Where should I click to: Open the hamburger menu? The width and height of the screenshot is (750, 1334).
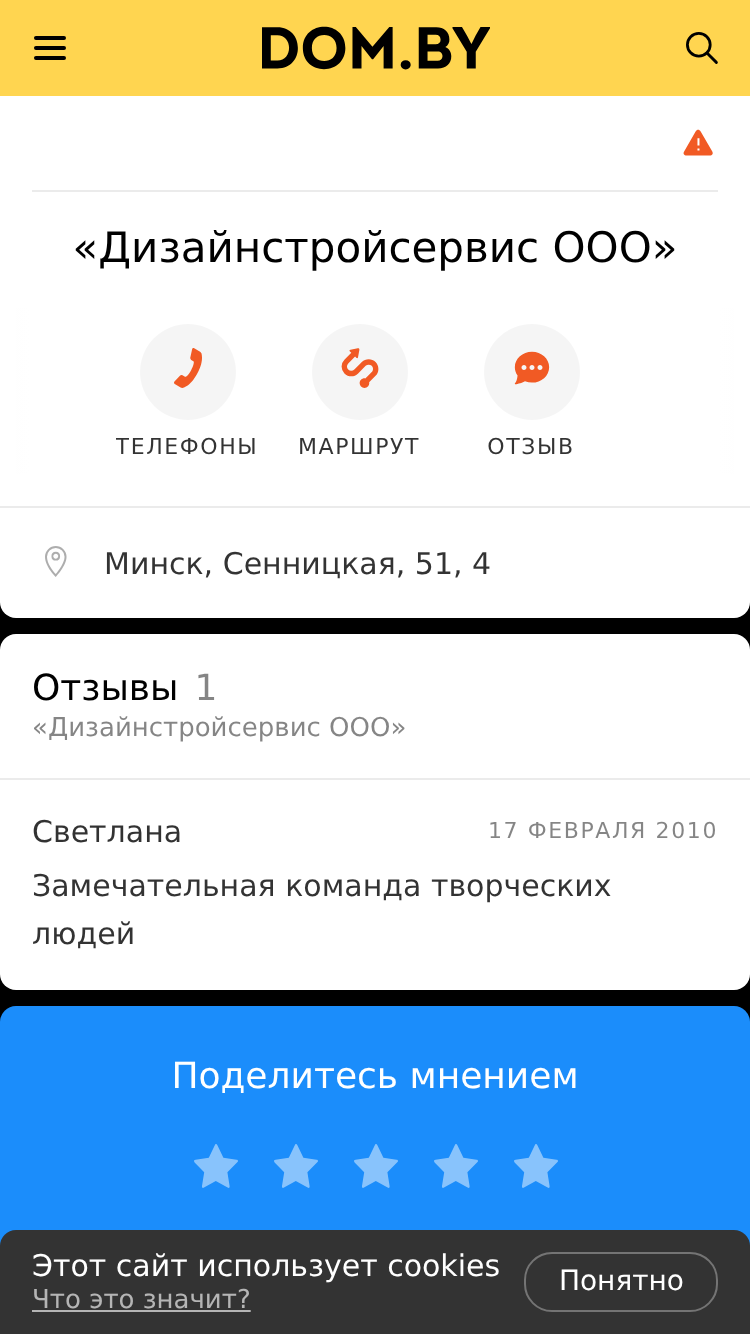[x=50, y=48]
